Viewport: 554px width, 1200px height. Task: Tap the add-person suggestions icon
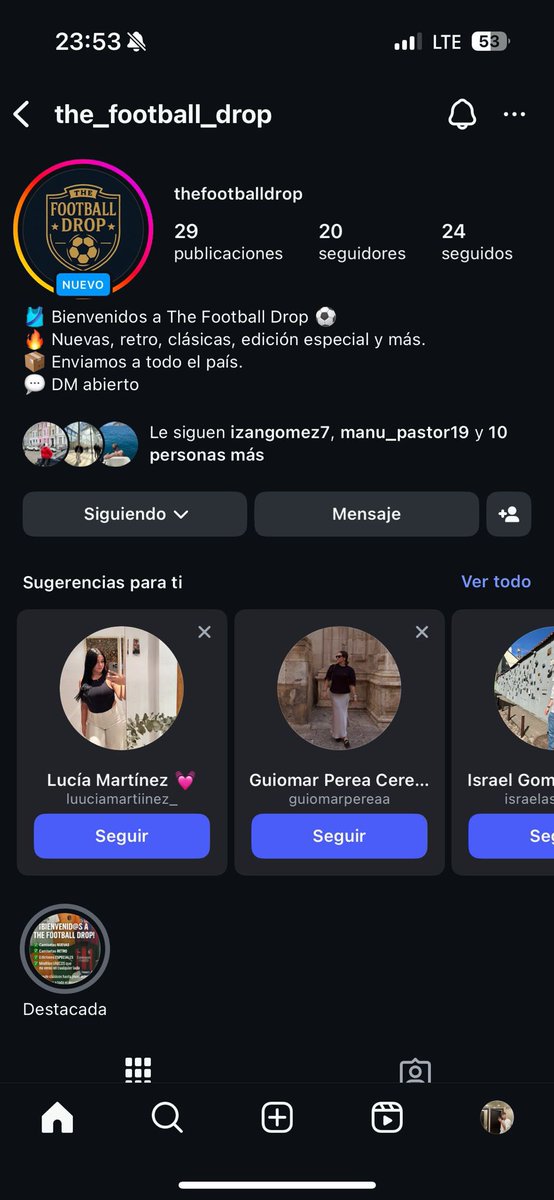tap(508, 514)
